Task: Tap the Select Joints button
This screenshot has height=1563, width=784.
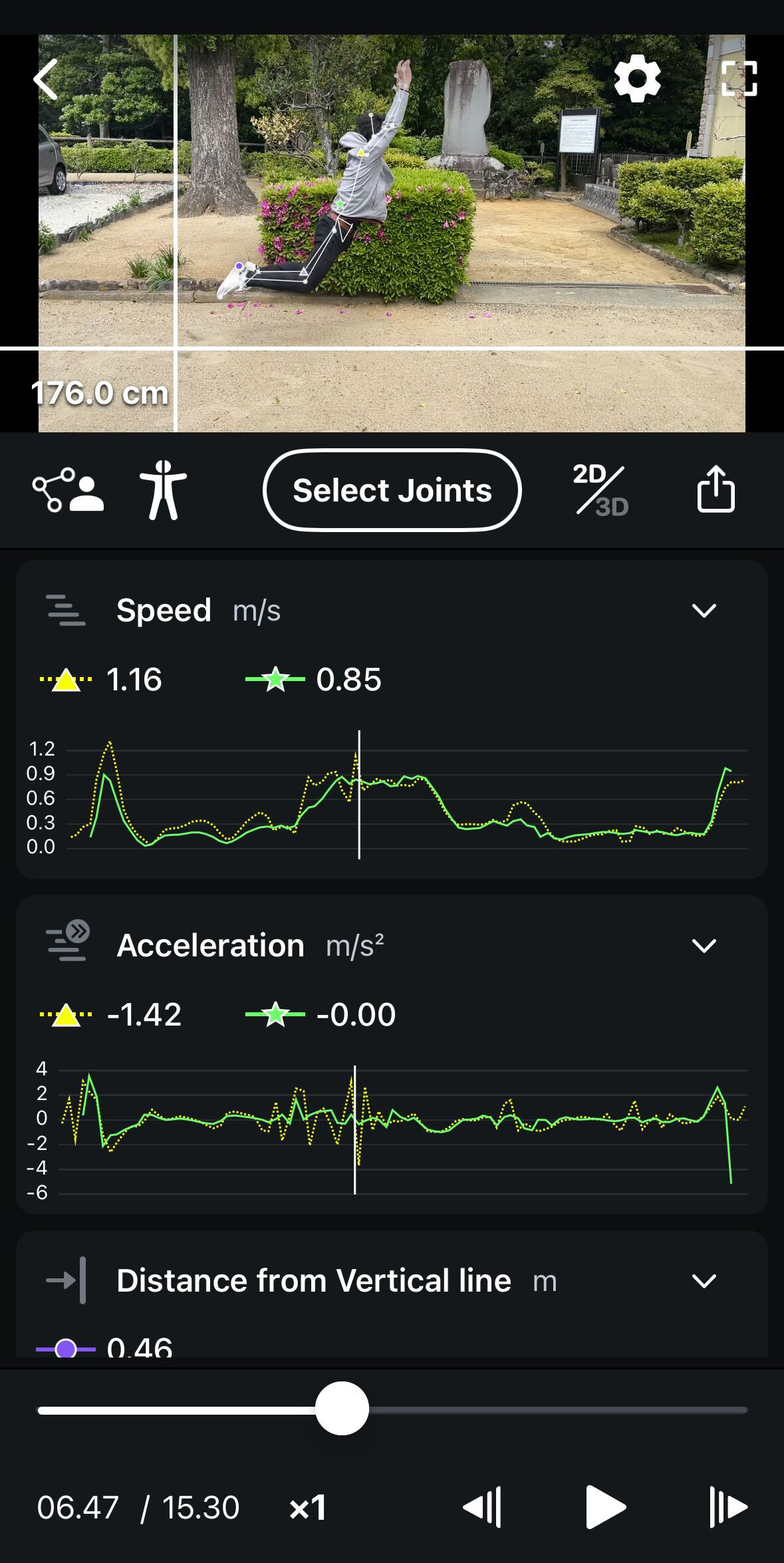Action: tap(392, 490)
